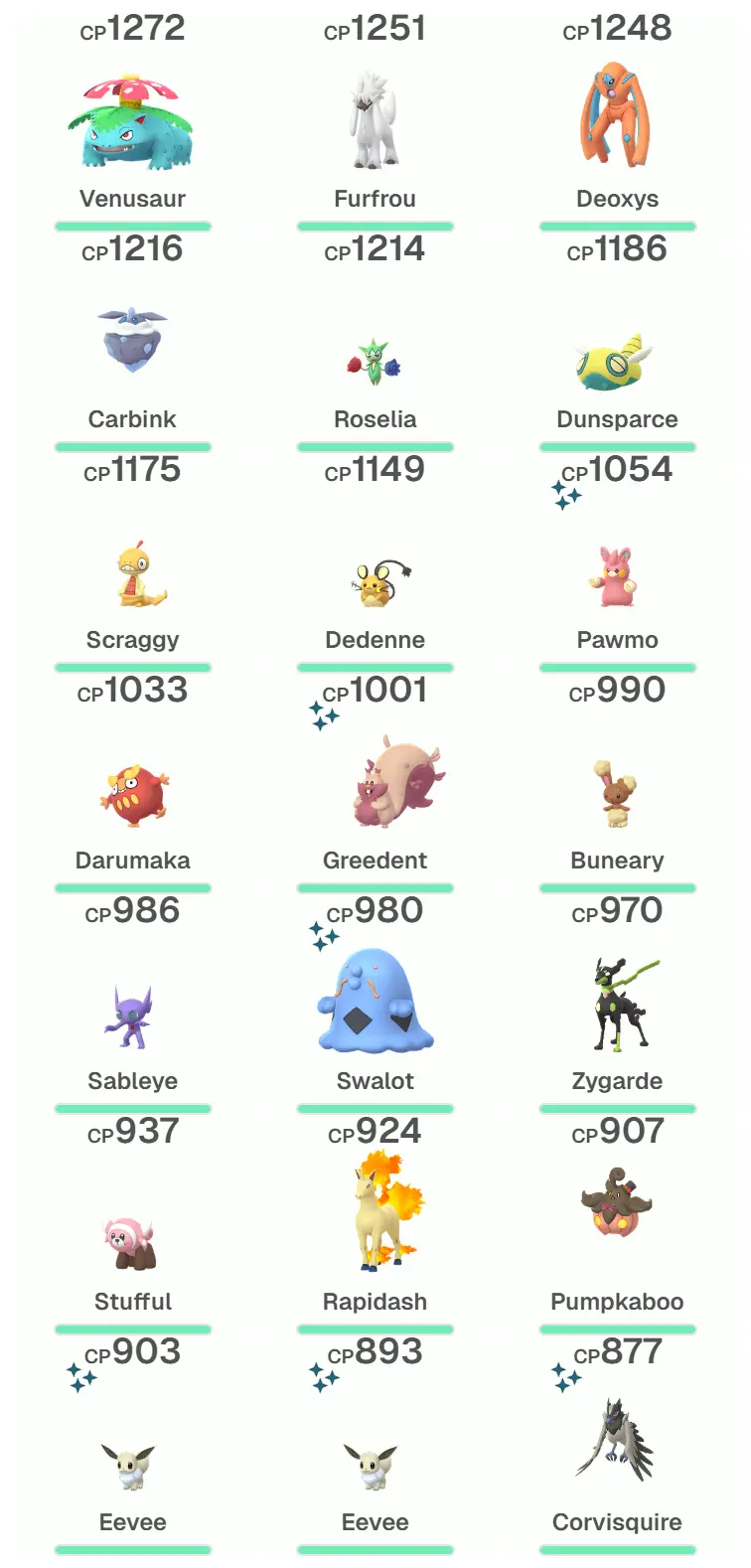View Darumaka with CP 1033
751x1568 pixels.
tap(132, 797)
